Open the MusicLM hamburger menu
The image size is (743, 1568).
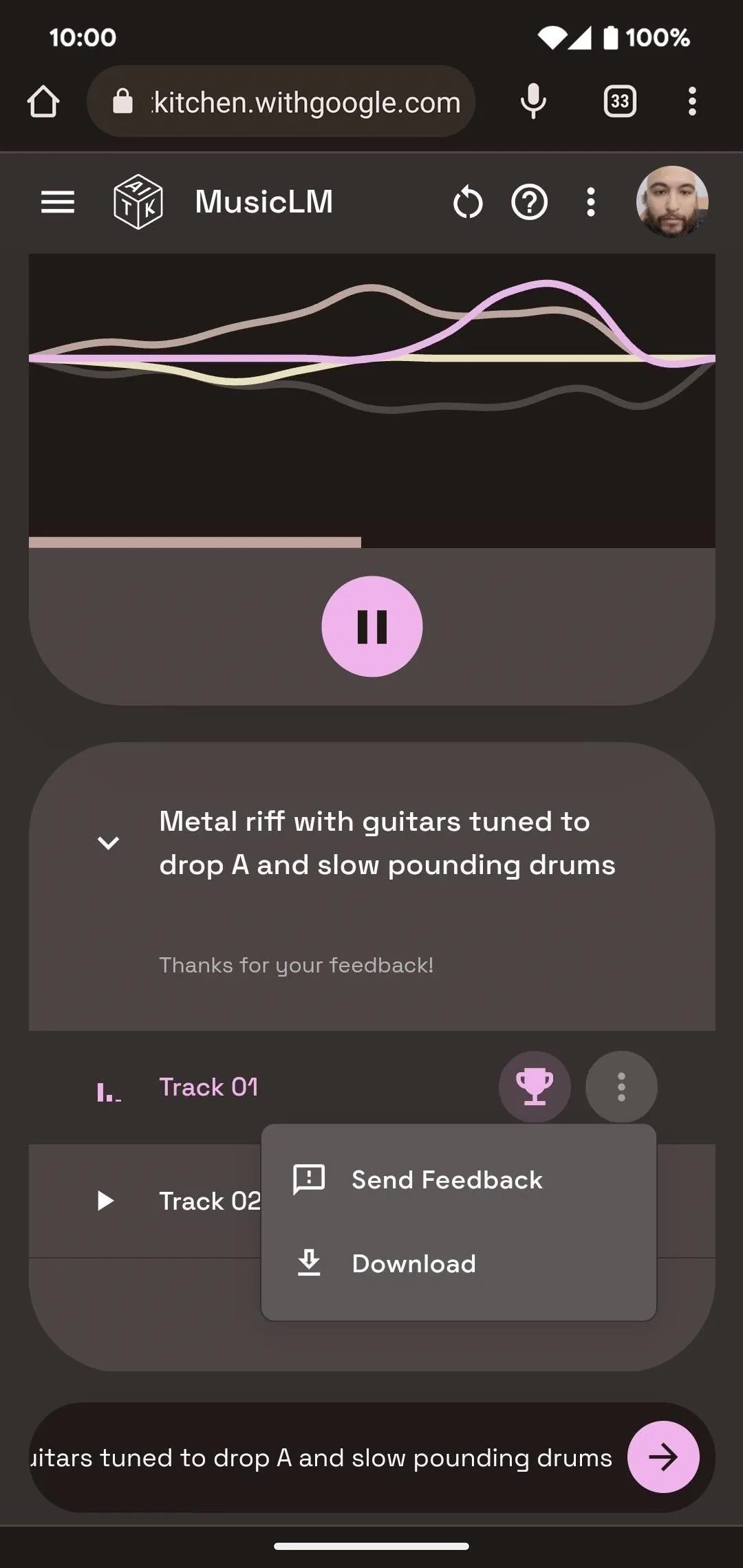pyautogui.click(x=58, y=202)
